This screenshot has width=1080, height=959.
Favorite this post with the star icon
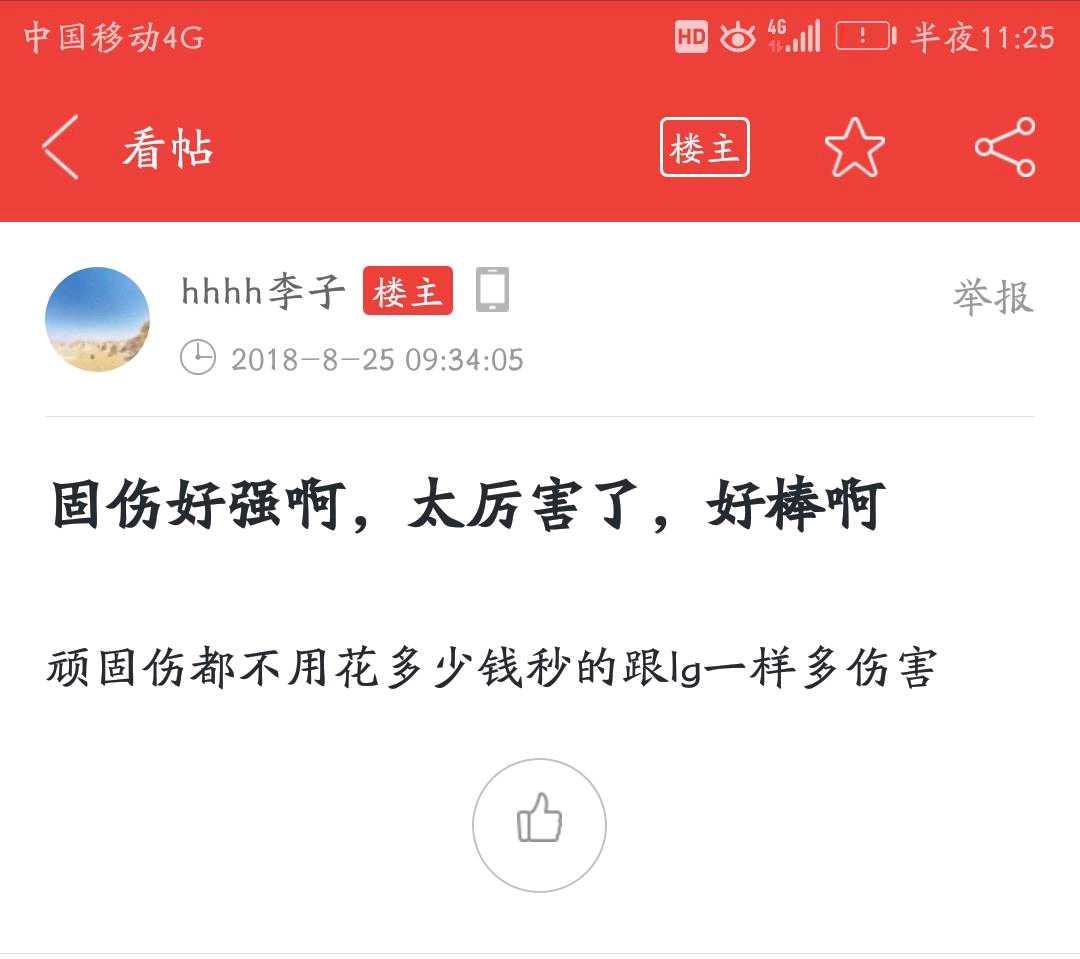(x=854, y=148)
